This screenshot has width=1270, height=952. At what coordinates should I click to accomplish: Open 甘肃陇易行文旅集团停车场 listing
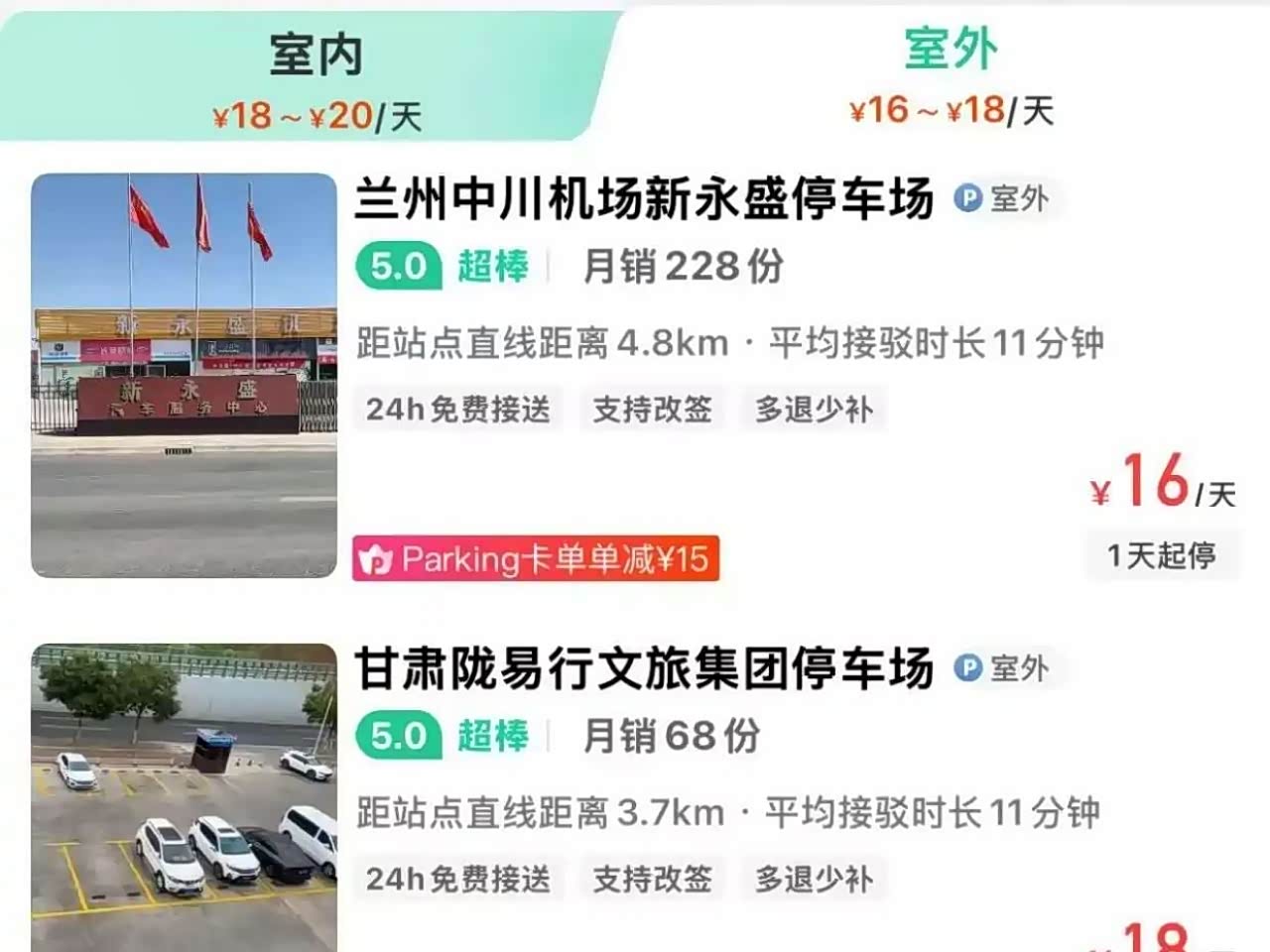644,669
